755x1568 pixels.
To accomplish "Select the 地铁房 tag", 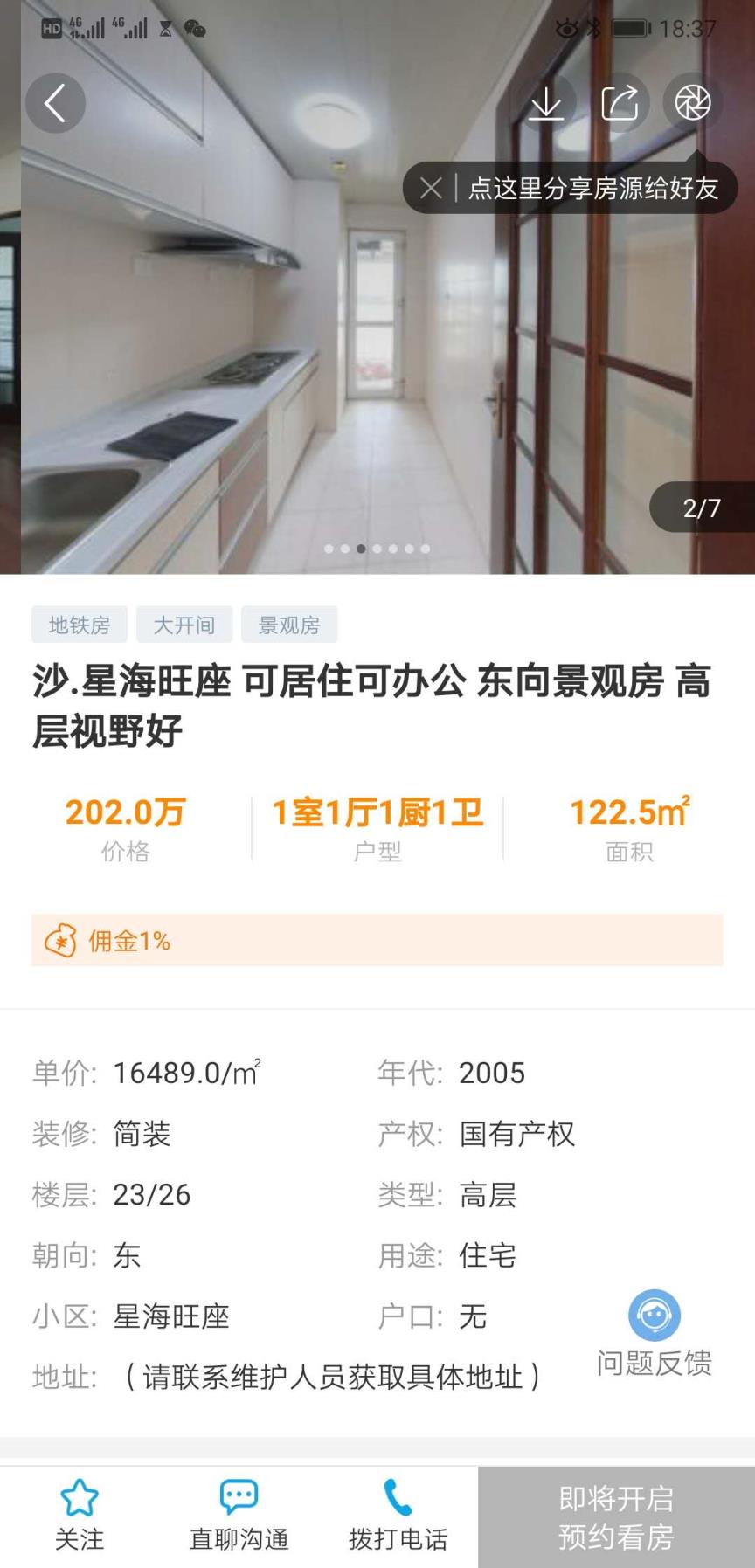I will (x=79, y=624).
